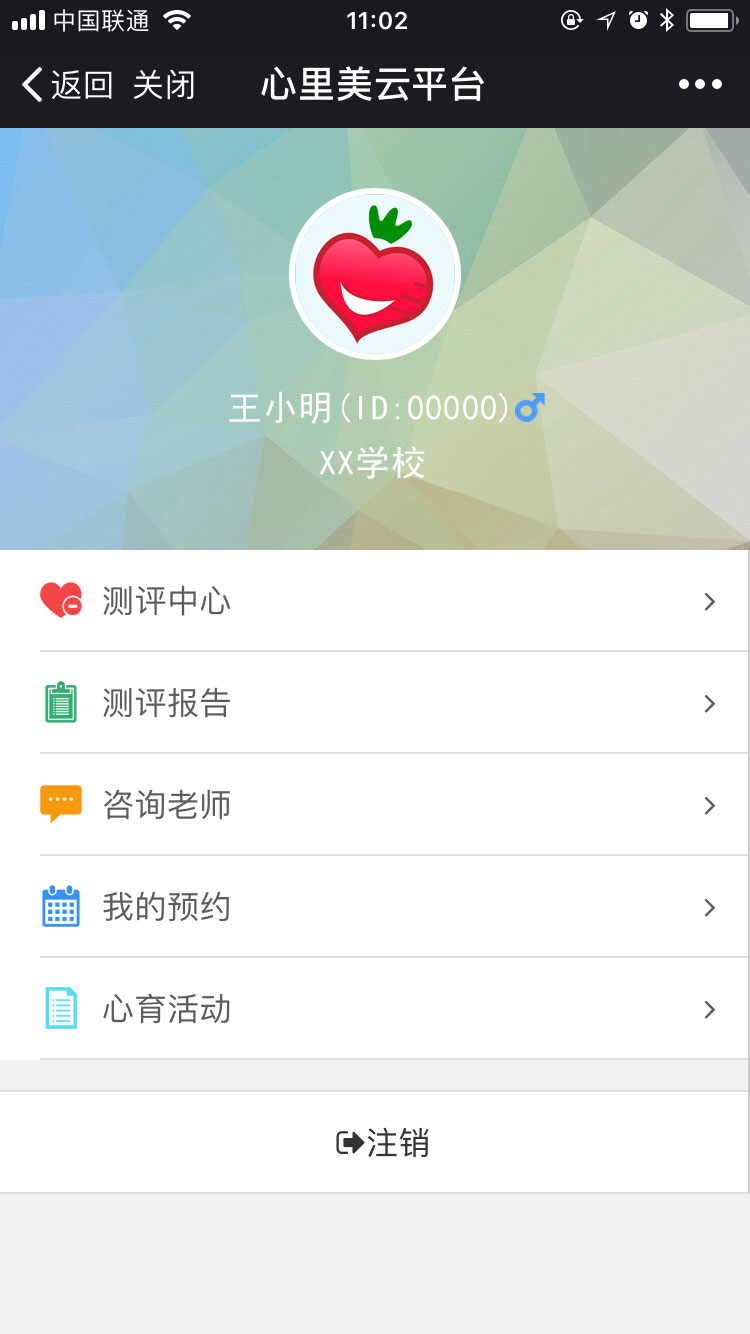Viewport: 750px width, 1334px height.
Task: Open 咨询老师 to consult a teacher
Action: click(x=375, y=805)
